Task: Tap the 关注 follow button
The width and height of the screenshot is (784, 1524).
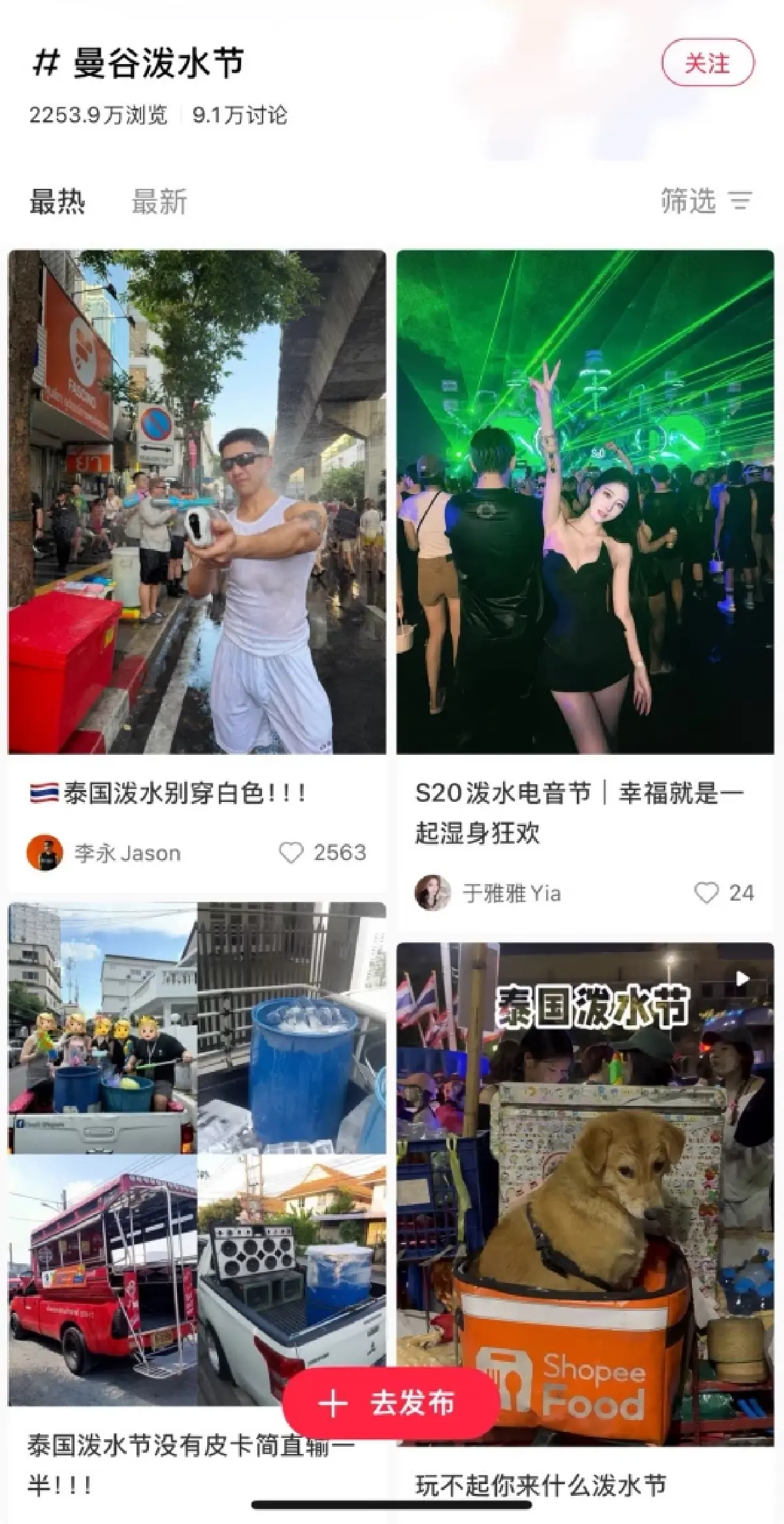Action: coord(708,63)
